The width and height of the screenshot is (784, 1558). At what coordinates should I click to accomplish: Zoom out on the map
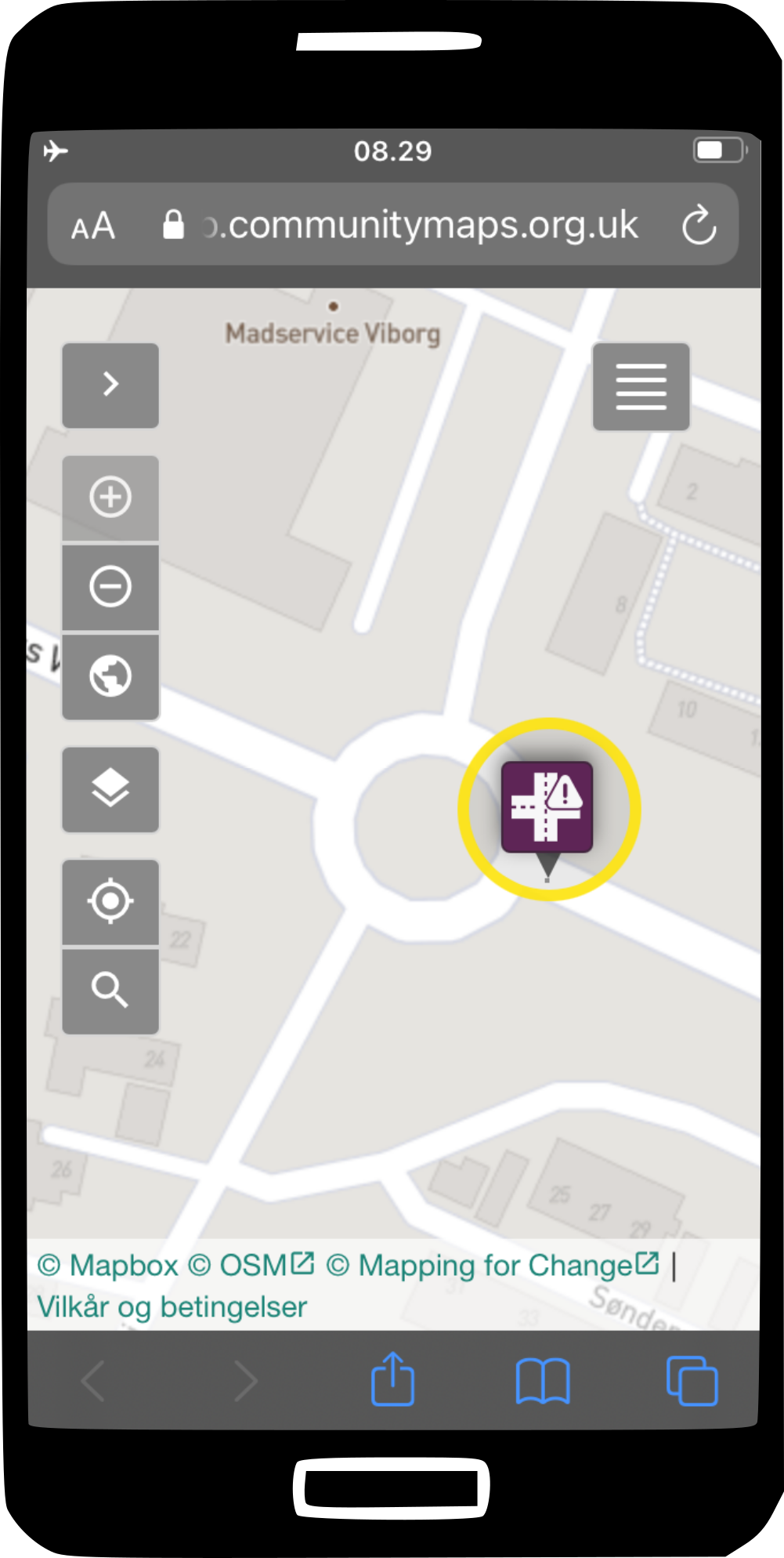tap(110, 587)
